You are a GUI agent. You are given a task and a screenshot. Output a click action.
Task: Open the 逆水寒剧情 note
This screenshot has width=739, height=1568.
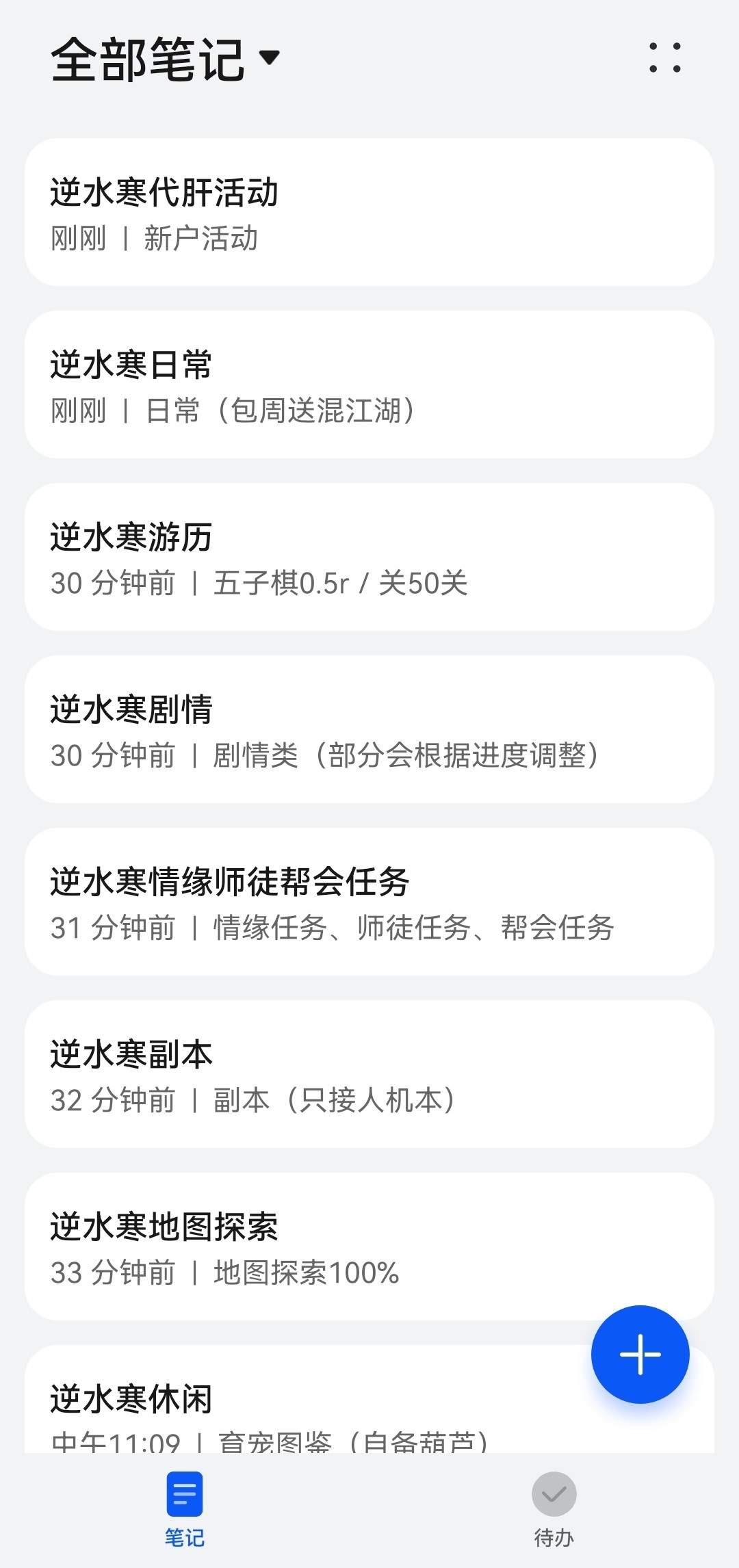pos(369,729)
